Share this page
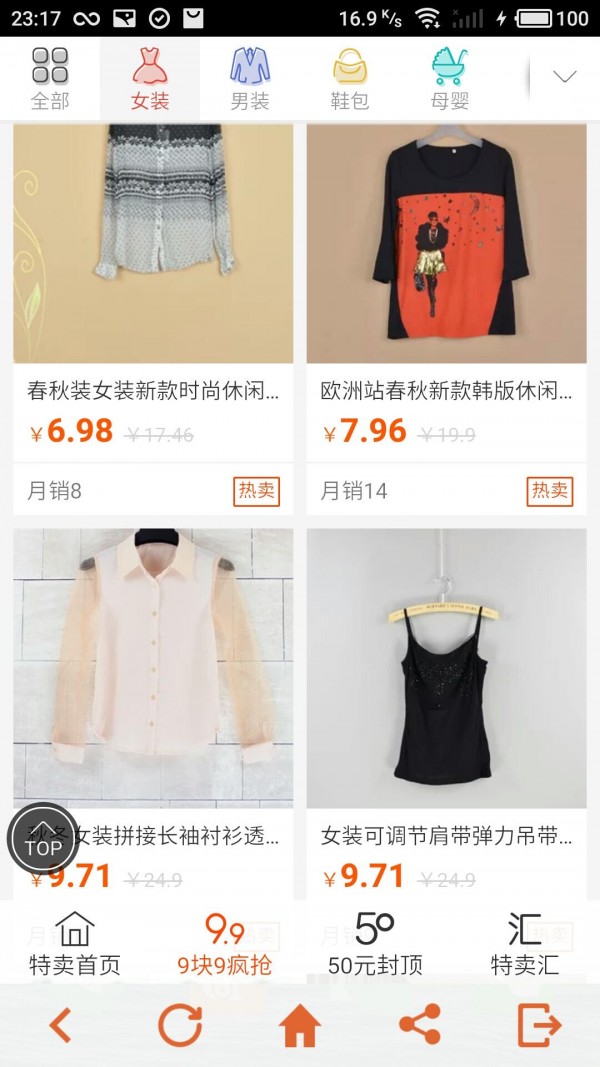Screen dimensions: 600x1067 420,1025
